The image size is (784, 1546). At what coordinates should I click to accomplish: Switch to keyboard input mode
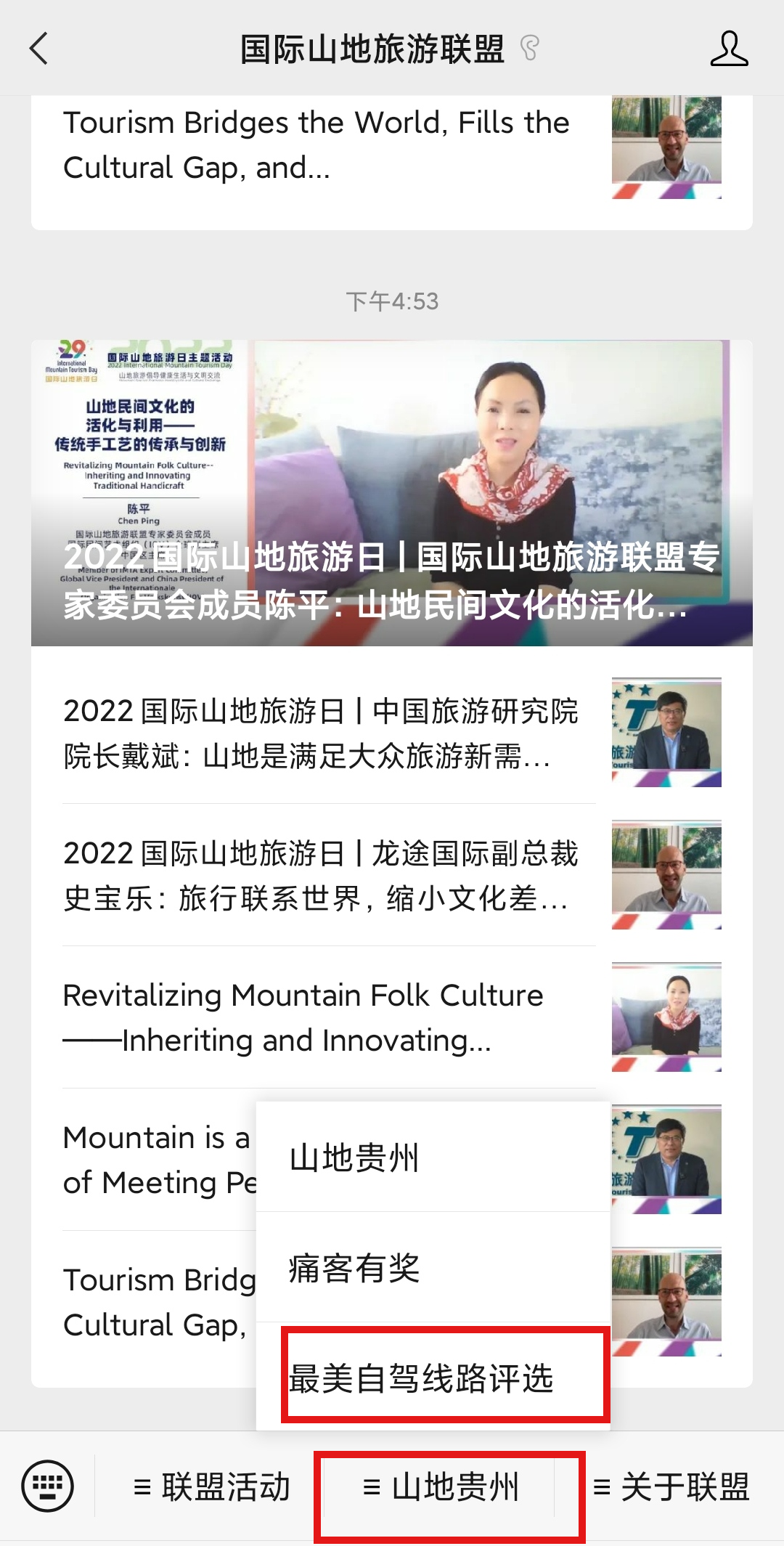click(48, 1486)
